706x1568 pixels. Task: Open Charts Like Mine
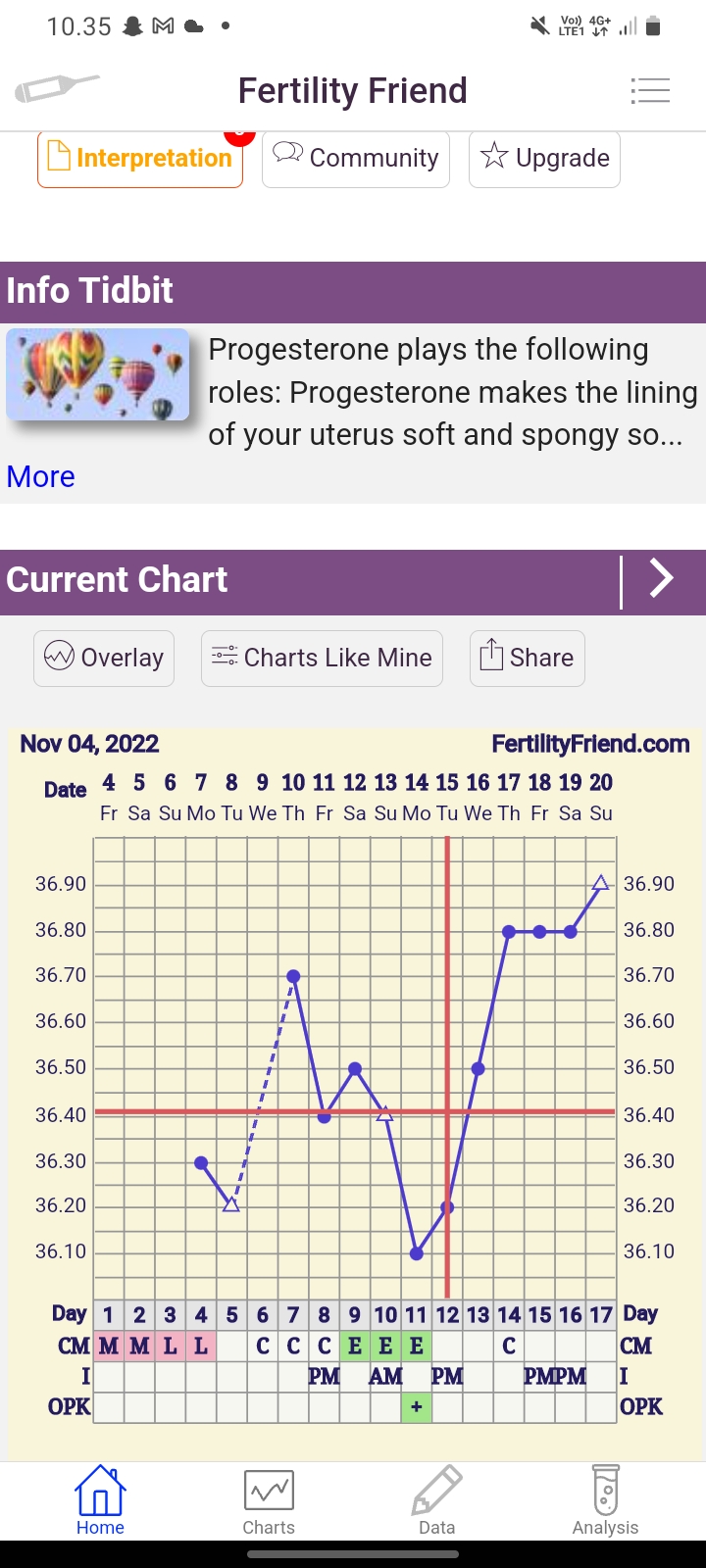(322, 658)
